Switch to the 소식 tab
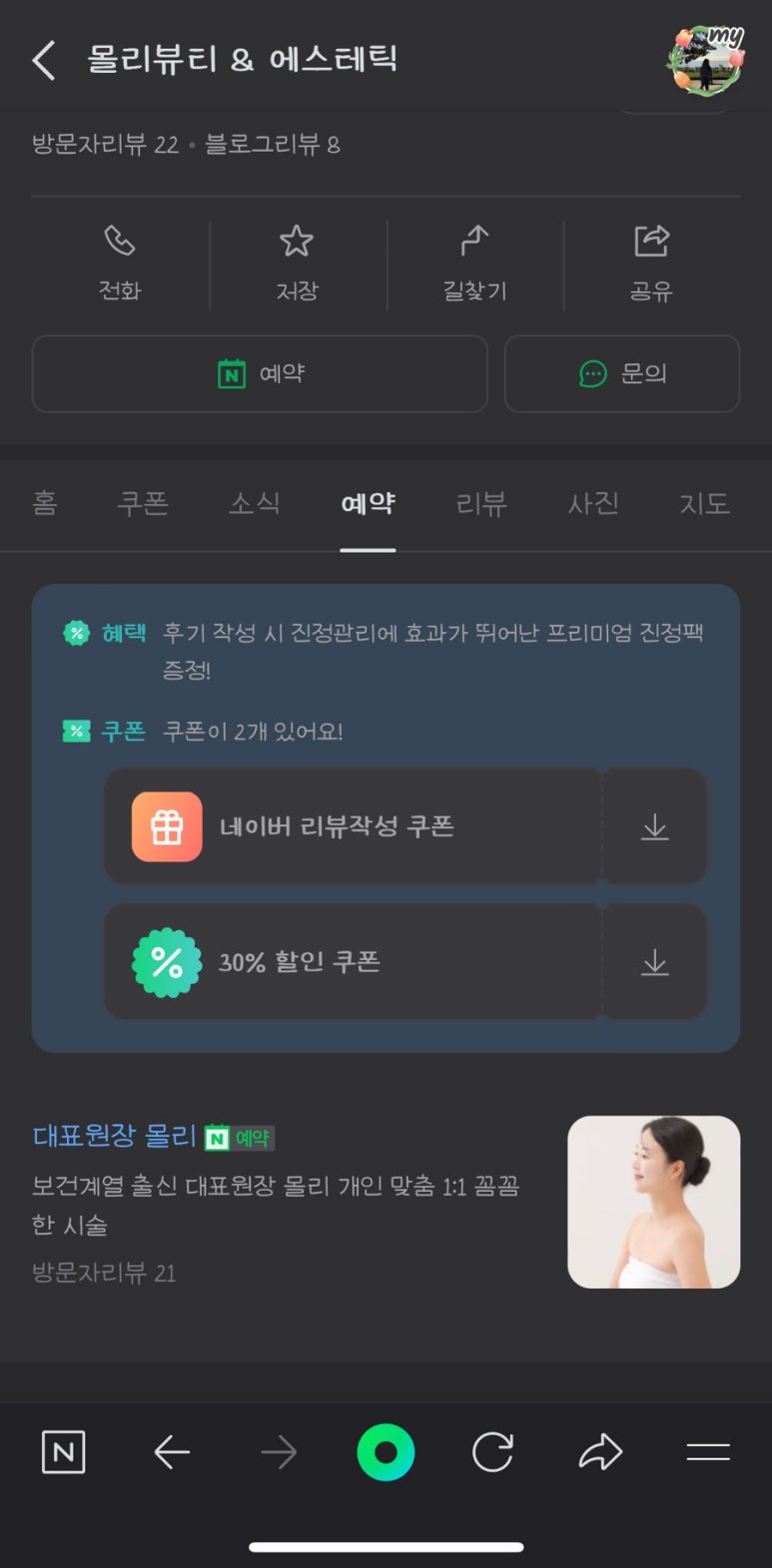Image resolution: width=772 pixels, height=1568 pixels. pos(255,503)
